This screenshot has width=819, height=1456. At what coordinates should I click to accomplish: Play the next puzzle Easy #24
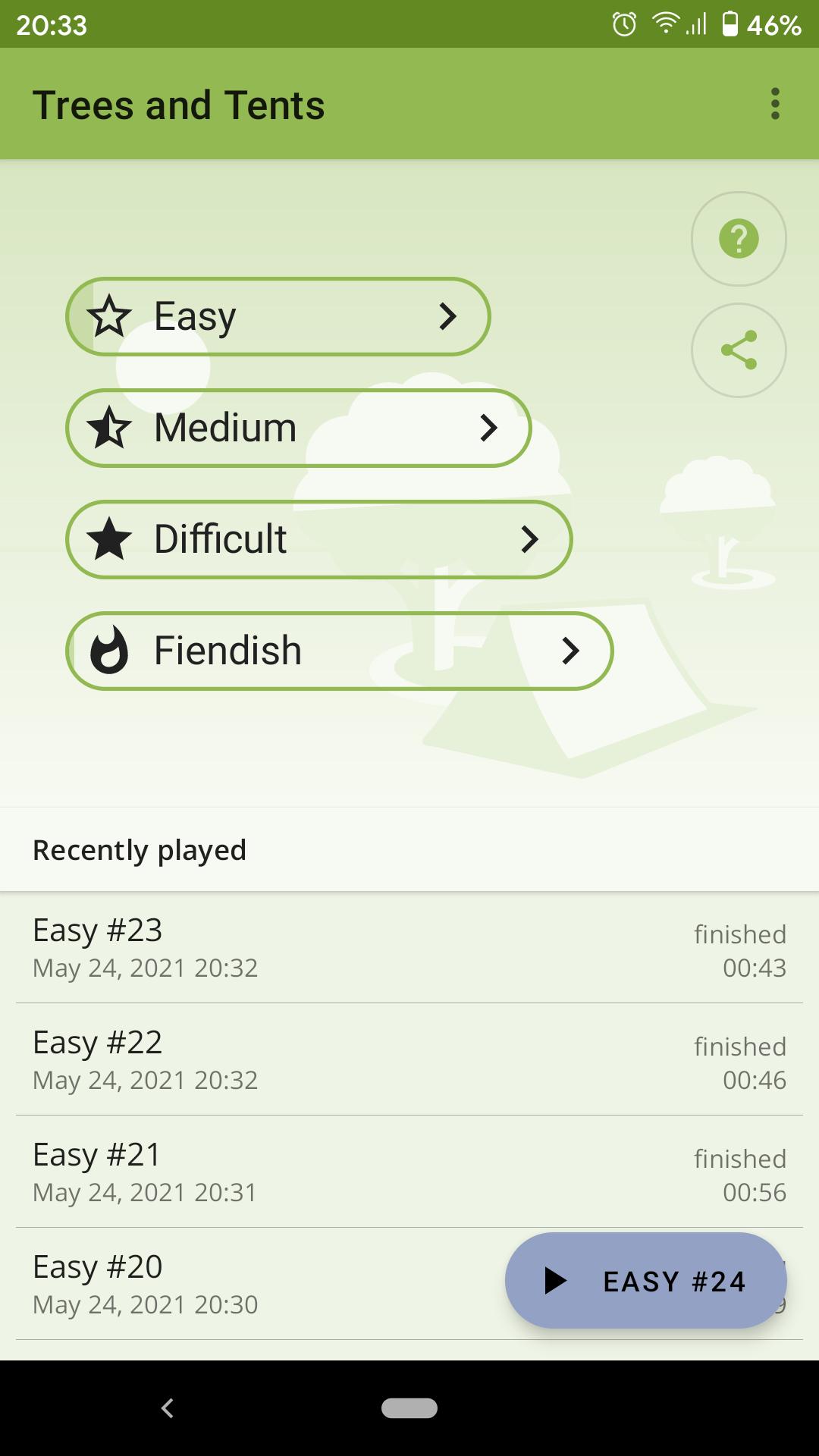645,1281
